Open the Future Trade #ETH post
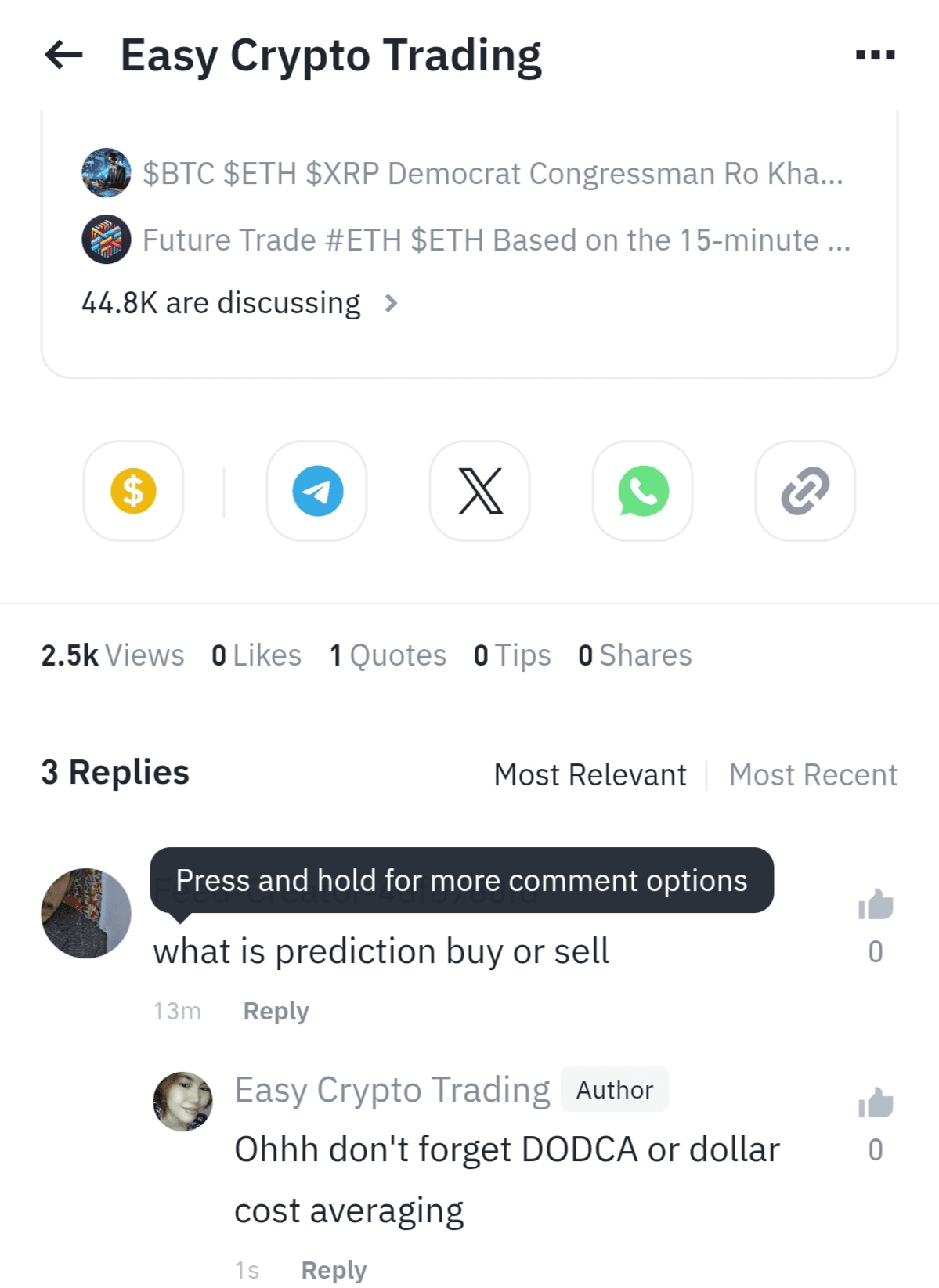This screenshot has height=1288, width=939. click(495, 240)
